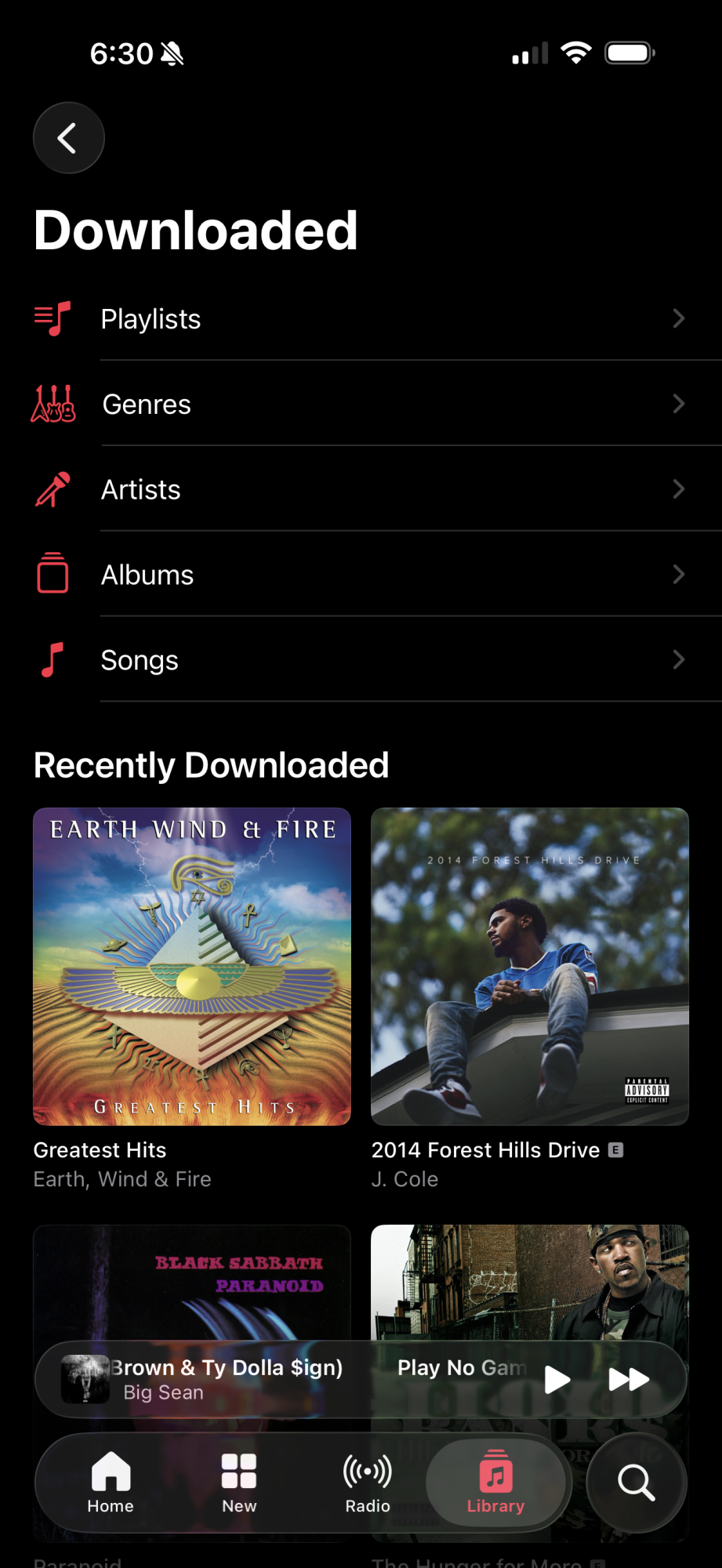This screenshot has height=1568, width=722.
Task: Skip to the next track
Action: [x=629, y=1379]
